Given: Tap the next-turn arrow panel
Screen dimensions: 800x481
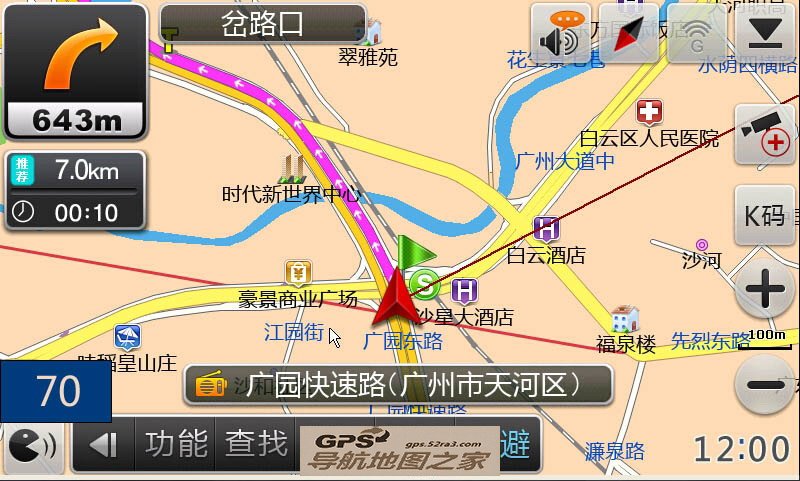Looking at the screenshot, I should point(75,72).
